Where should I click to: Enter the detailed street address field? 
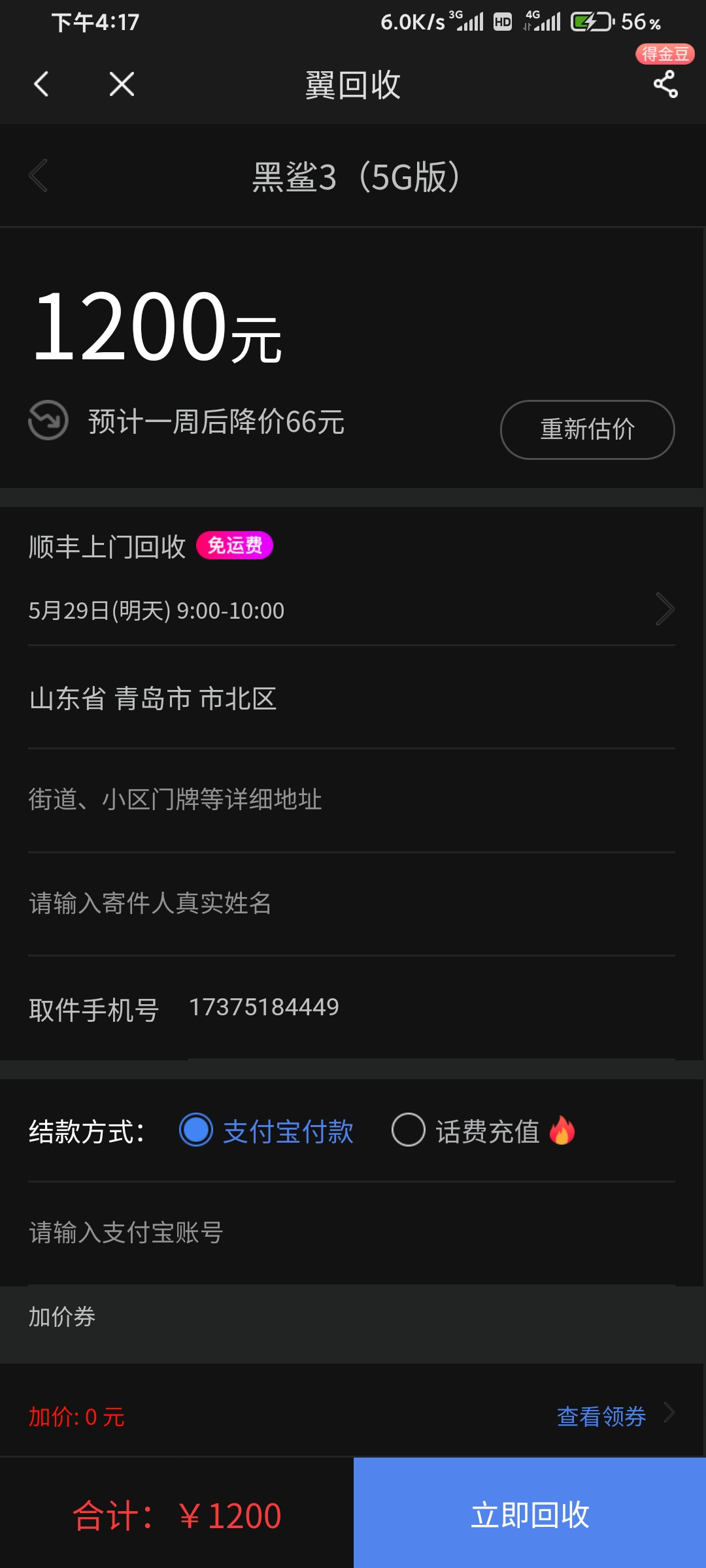pyautogui.click(x=351, y=799)
